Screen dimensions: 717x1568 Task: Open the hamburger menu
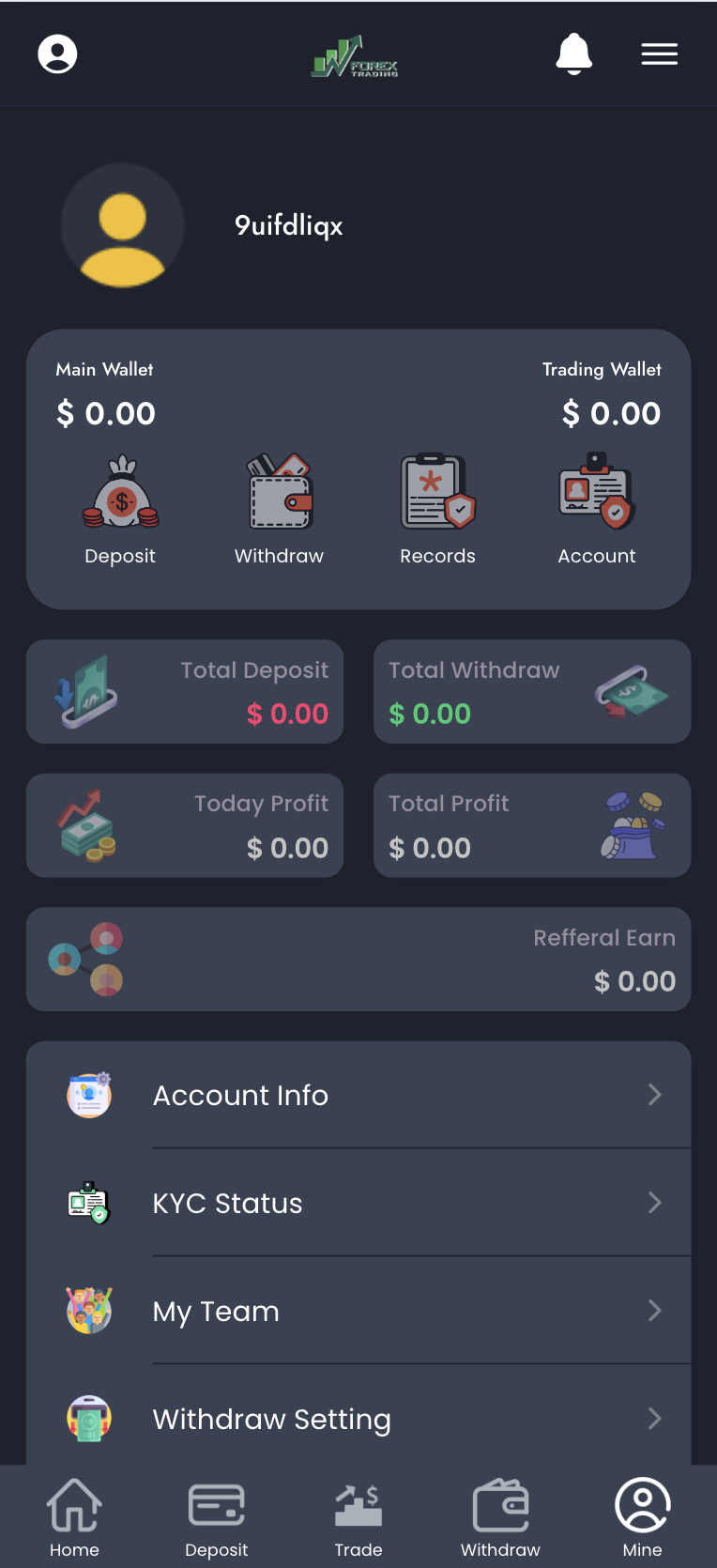click(x=659, y=54)
